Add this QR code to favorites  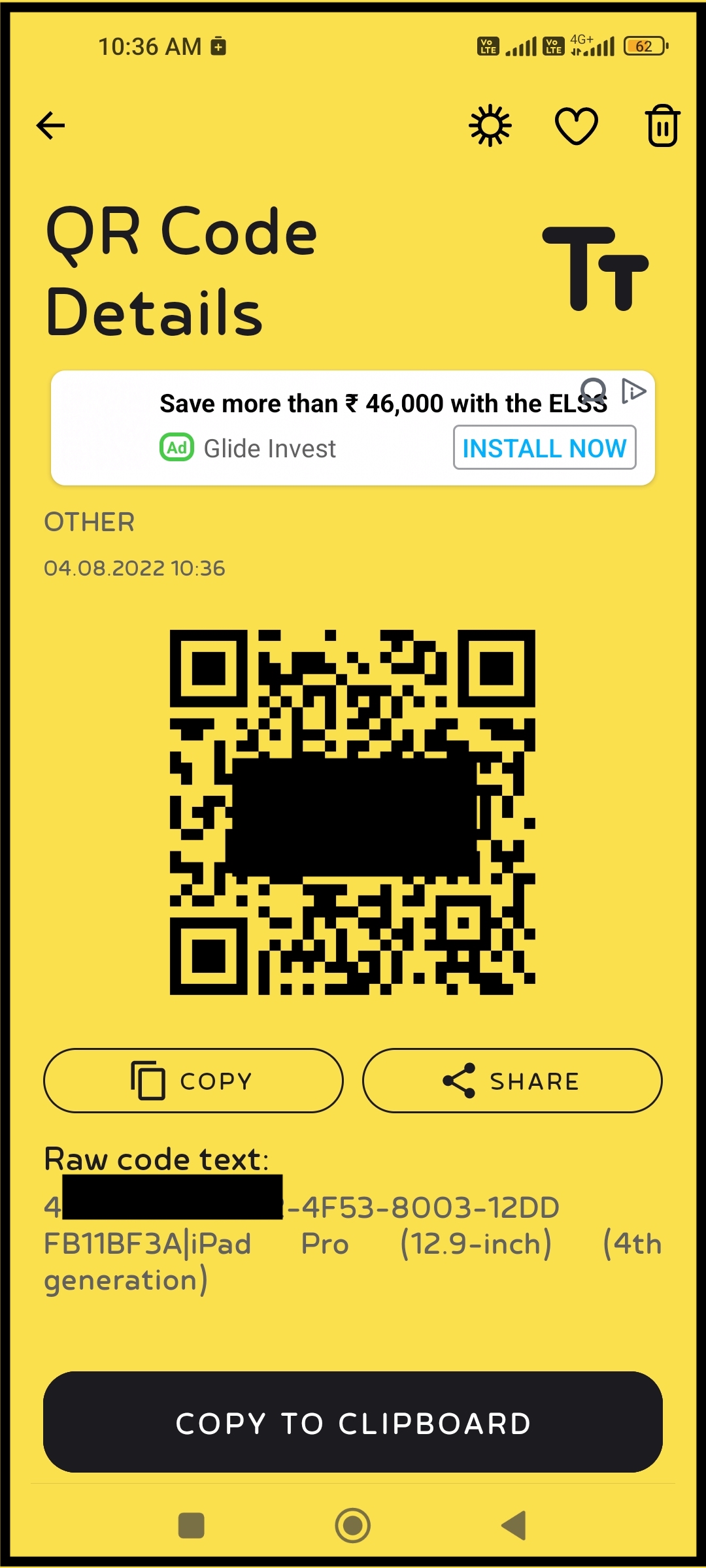(x=576, y=125)
